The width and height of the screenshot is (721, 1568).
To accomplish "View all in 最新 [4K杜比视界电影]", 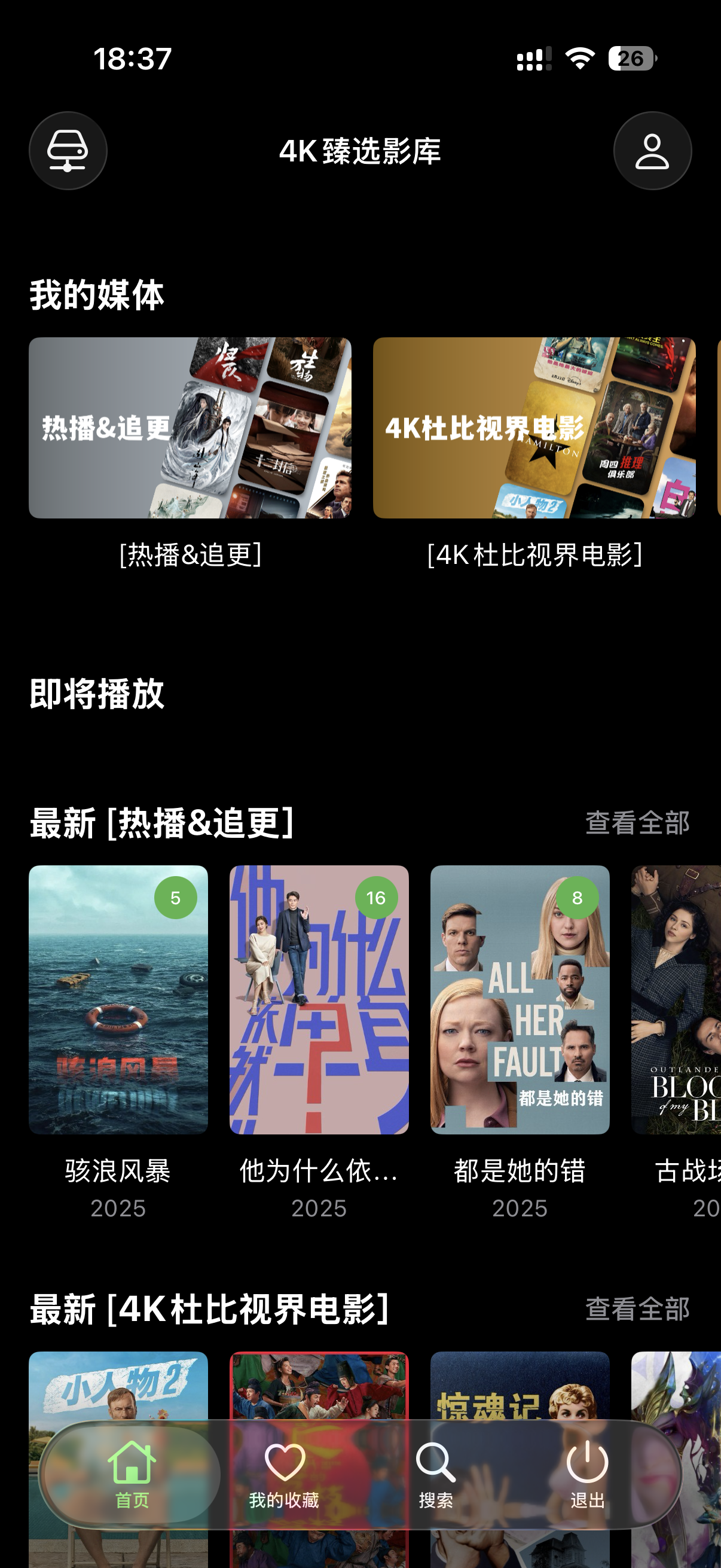I will pyautogui.click(x=637, y=1308).
